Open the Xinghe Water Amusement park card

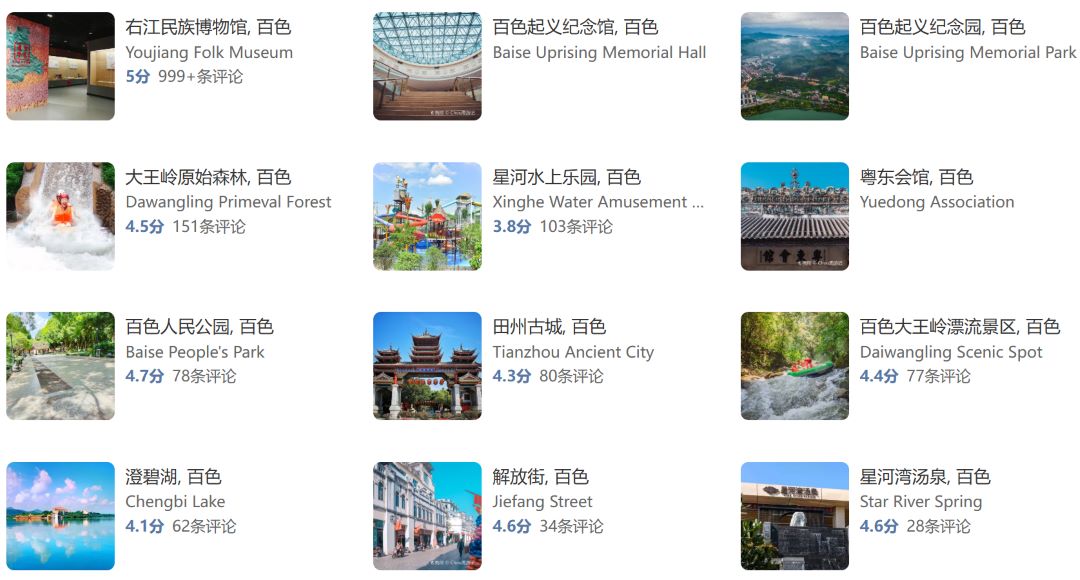point(566,178)
